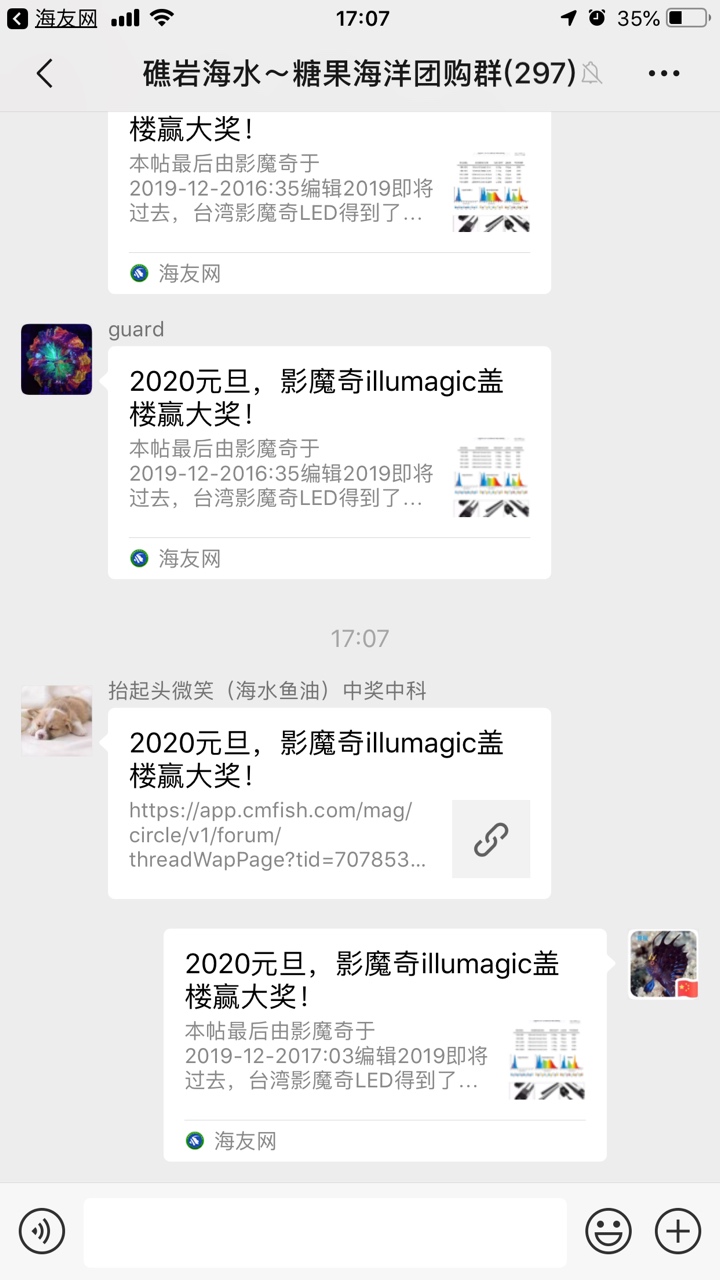720x1280 pixels.
Task: Open the app.cmfish.com link card
Action: 329,803
